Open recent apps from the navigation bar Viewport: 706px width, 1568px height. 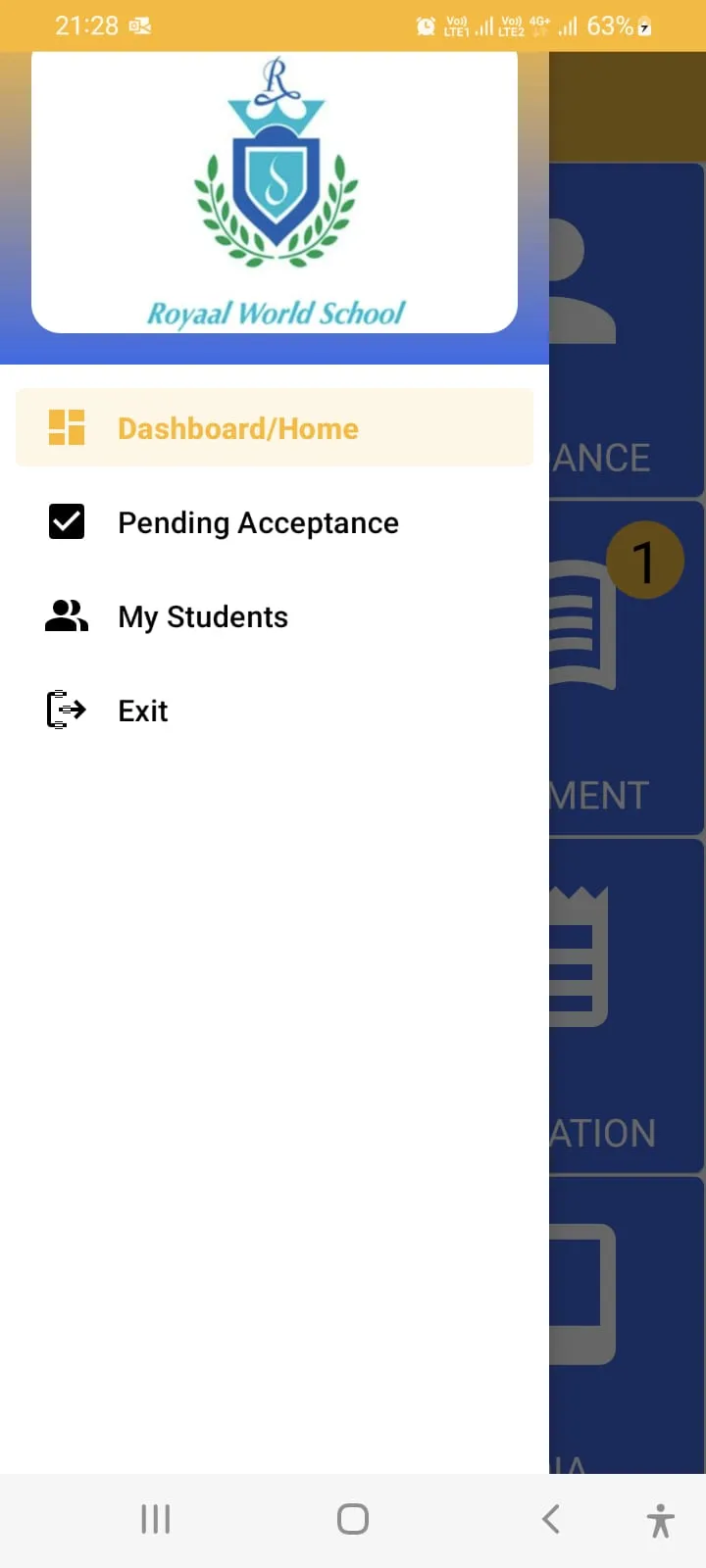(156, 1519)
